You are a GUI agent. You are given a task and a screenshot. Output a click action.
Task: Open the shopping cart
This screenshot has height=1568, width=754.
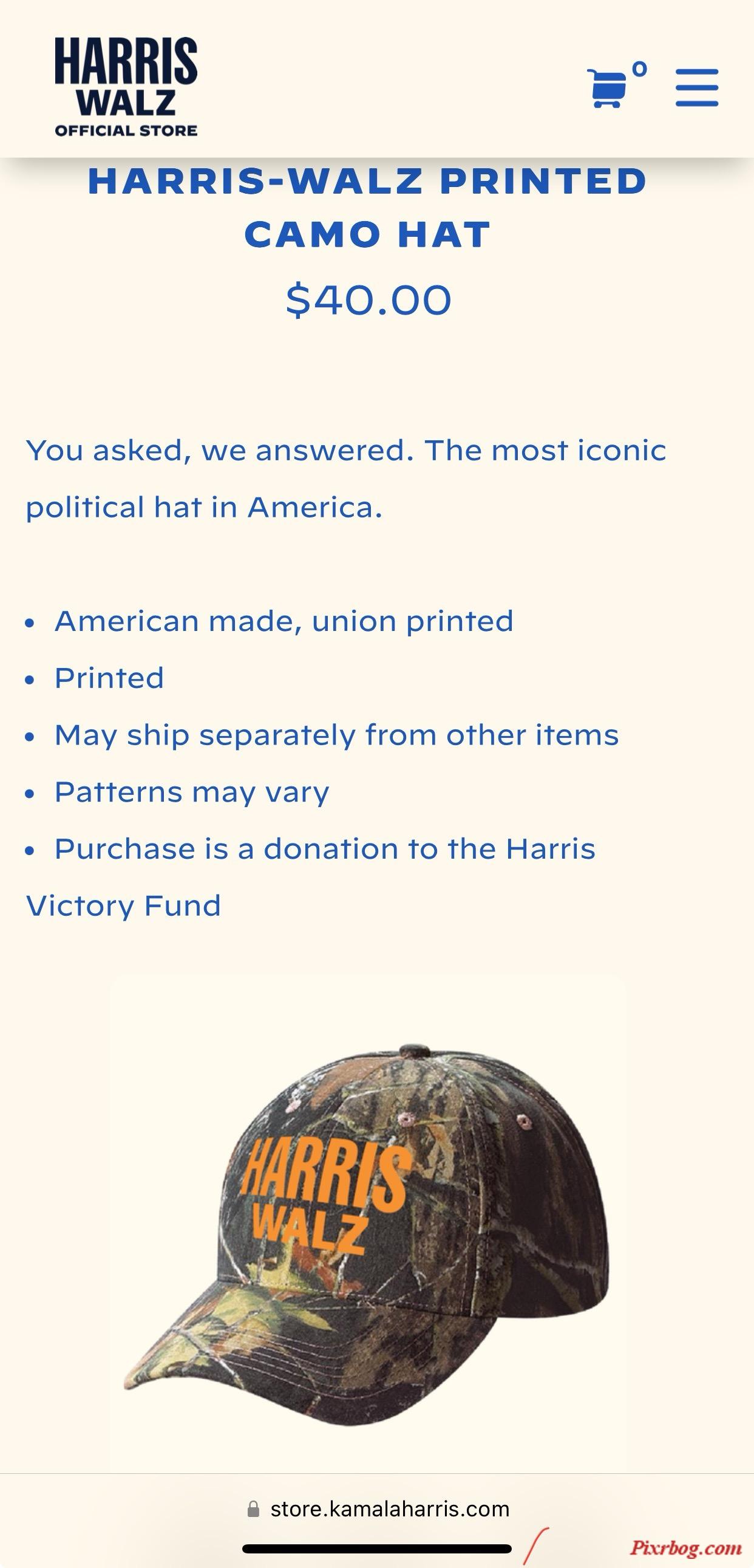coord(616,86)
